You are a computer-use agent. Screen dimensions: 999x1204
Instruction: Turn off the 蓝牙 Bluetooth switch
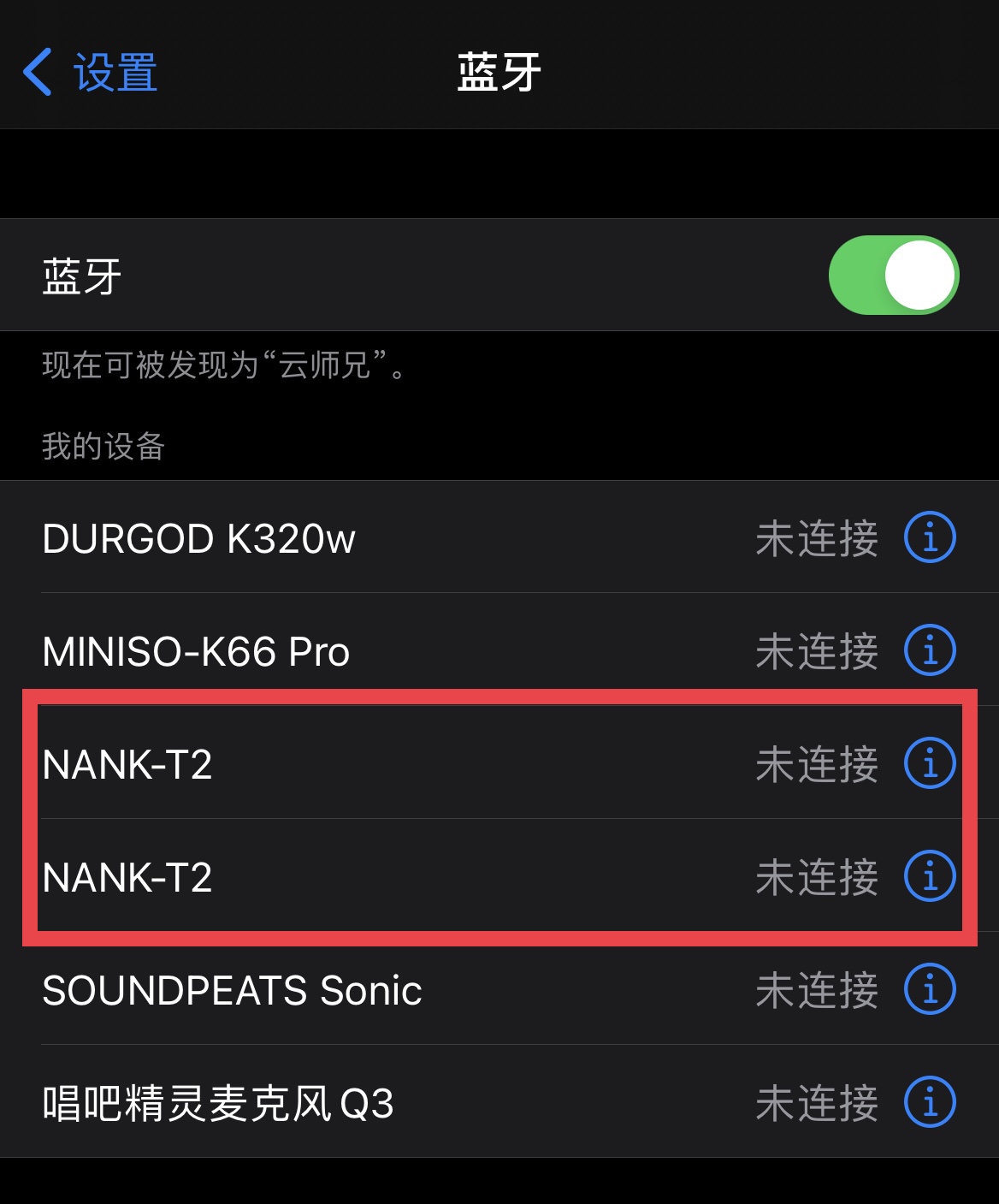(x=893, y=276)
